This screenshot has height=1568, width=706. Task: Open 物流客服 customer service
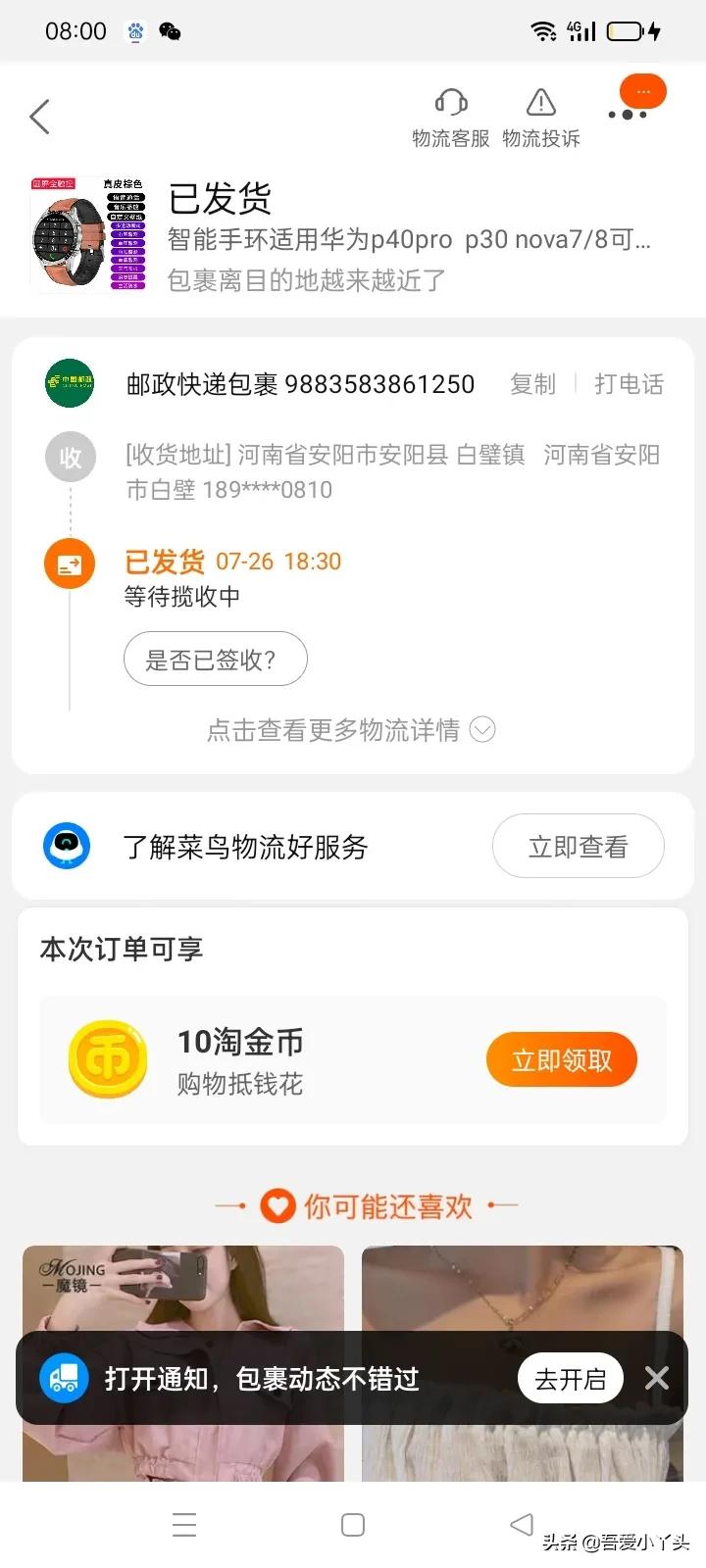pos(450,113)
